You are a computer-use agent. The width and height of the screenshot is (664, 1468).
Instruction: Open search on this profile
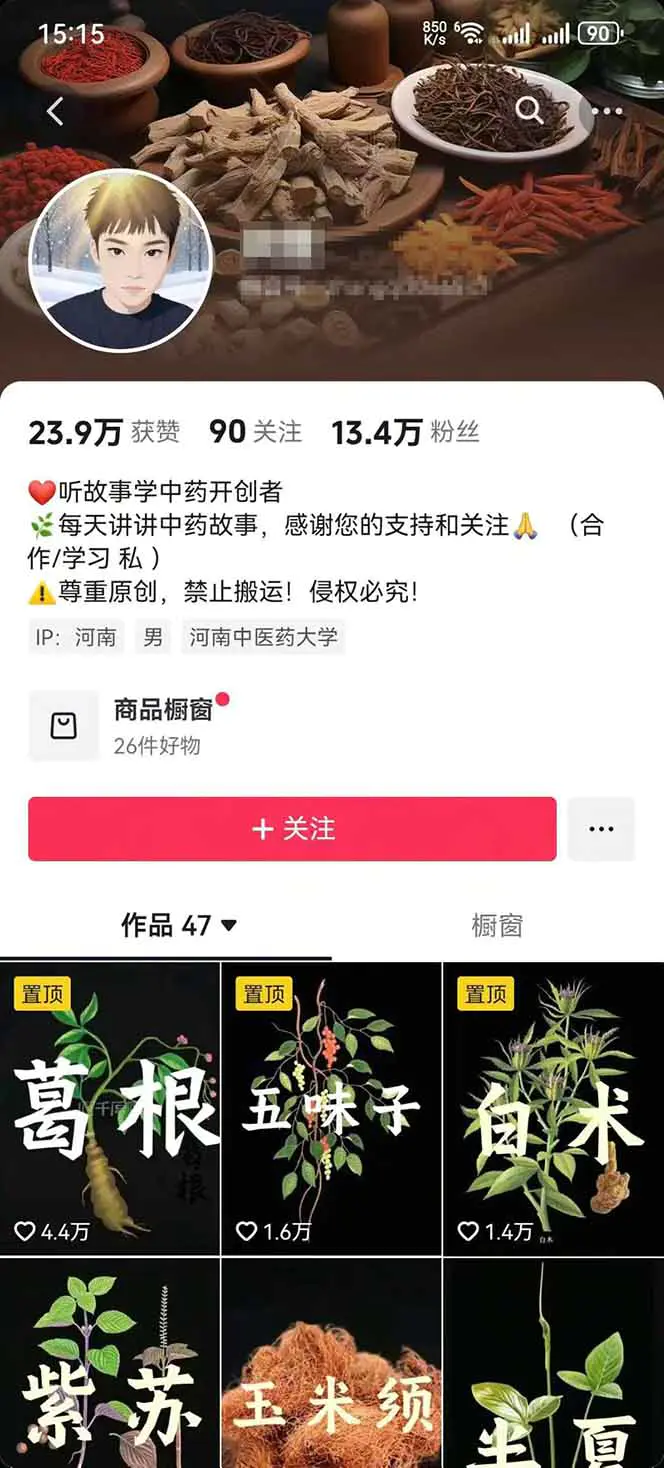tap(529, 110)
